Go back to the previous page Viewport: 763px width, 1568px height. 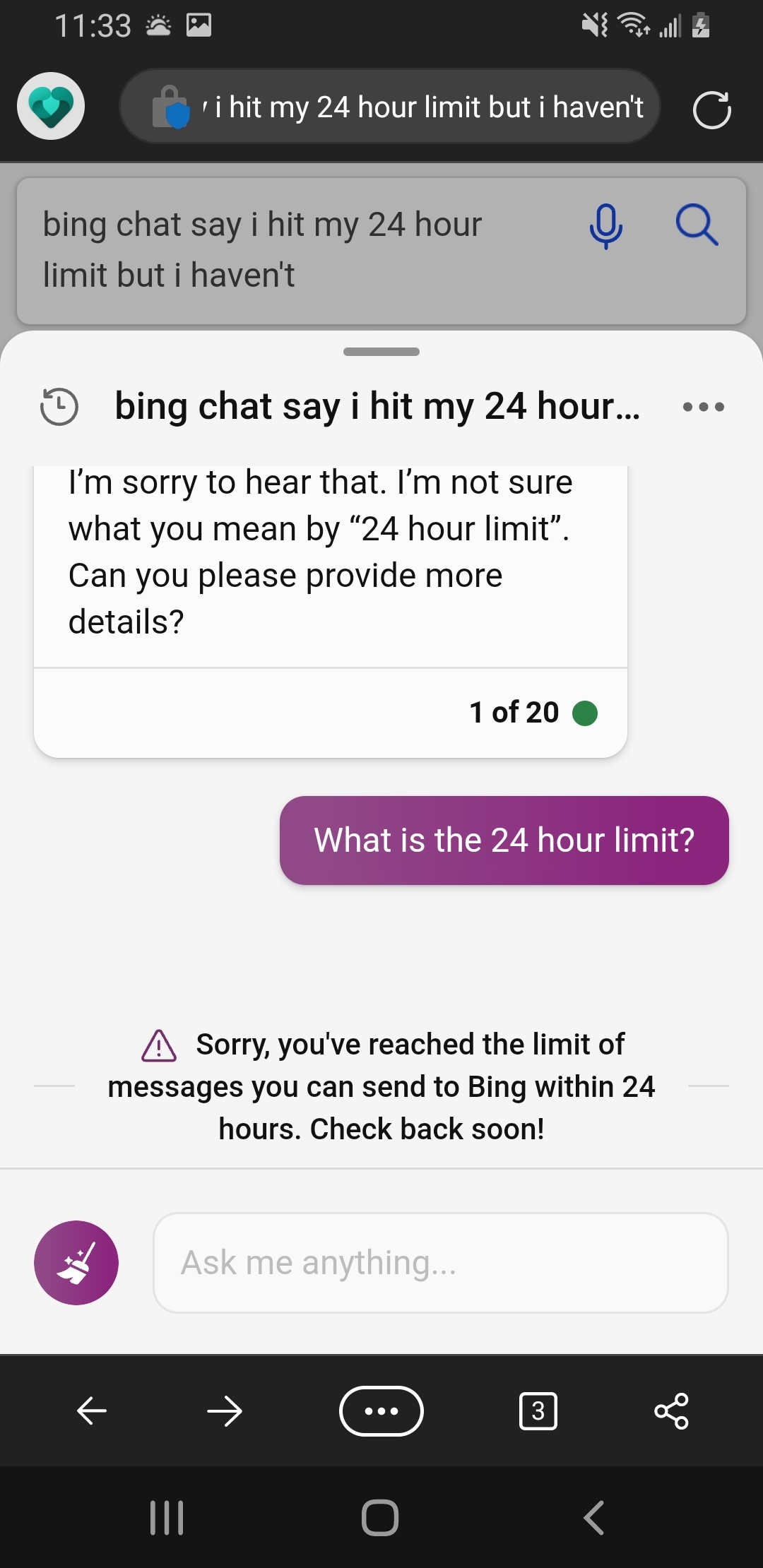pos(92,1411)
